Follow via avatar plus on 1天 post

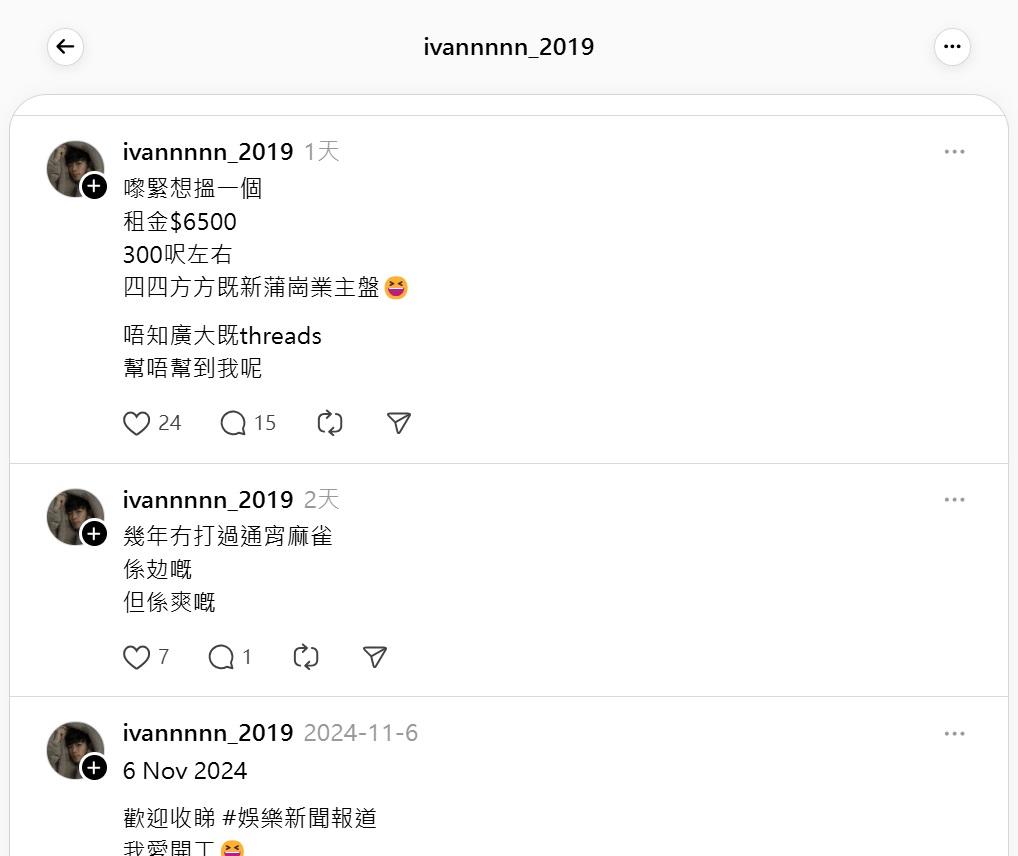(94, 186)
